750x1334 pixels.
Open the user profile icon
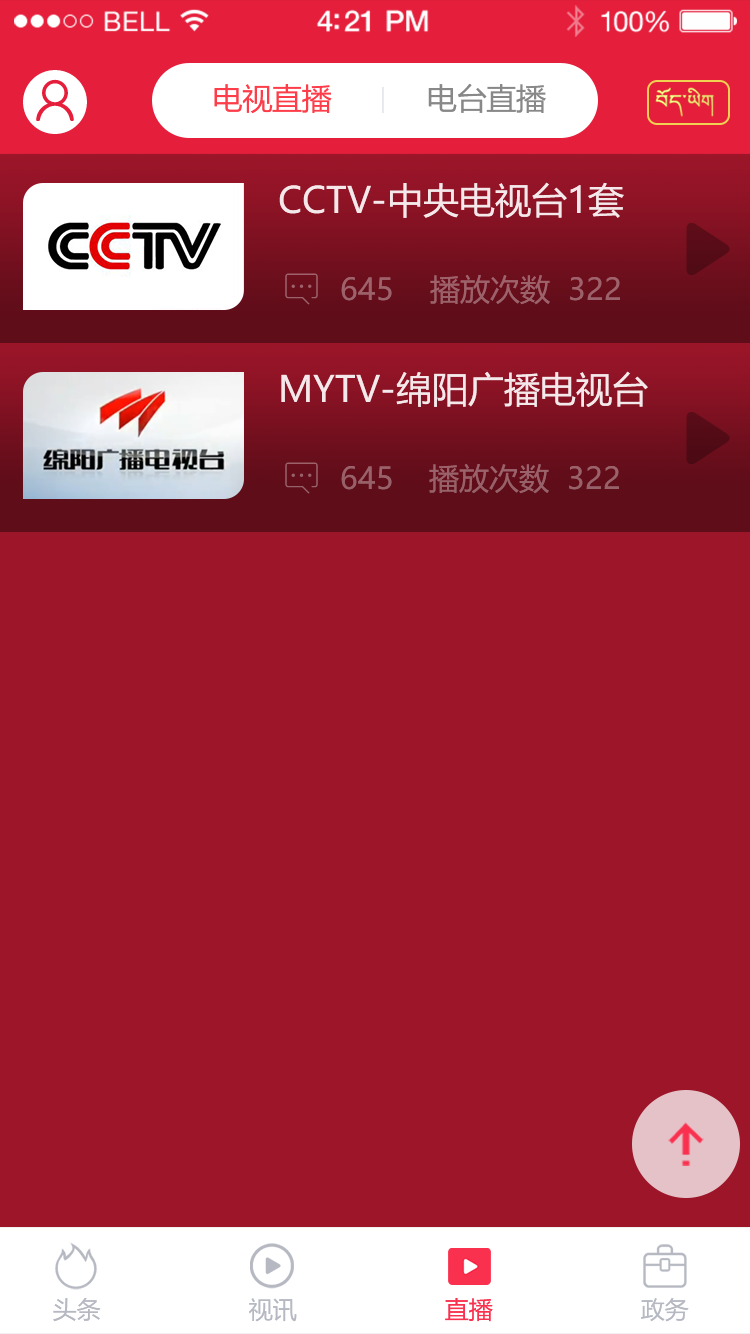[55, 102]
